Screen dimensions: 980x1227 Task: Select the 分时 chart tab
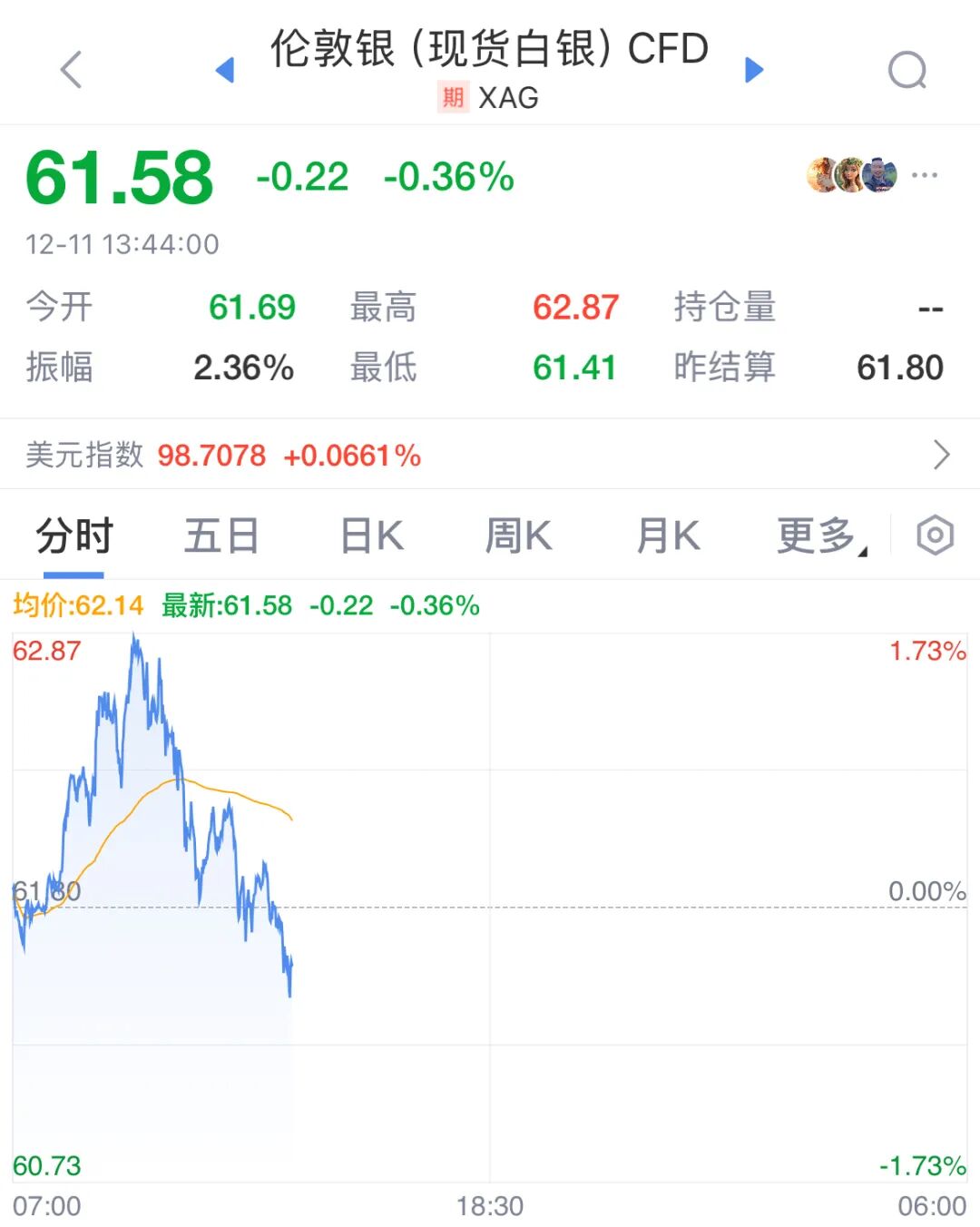click(x=73, y=535)
